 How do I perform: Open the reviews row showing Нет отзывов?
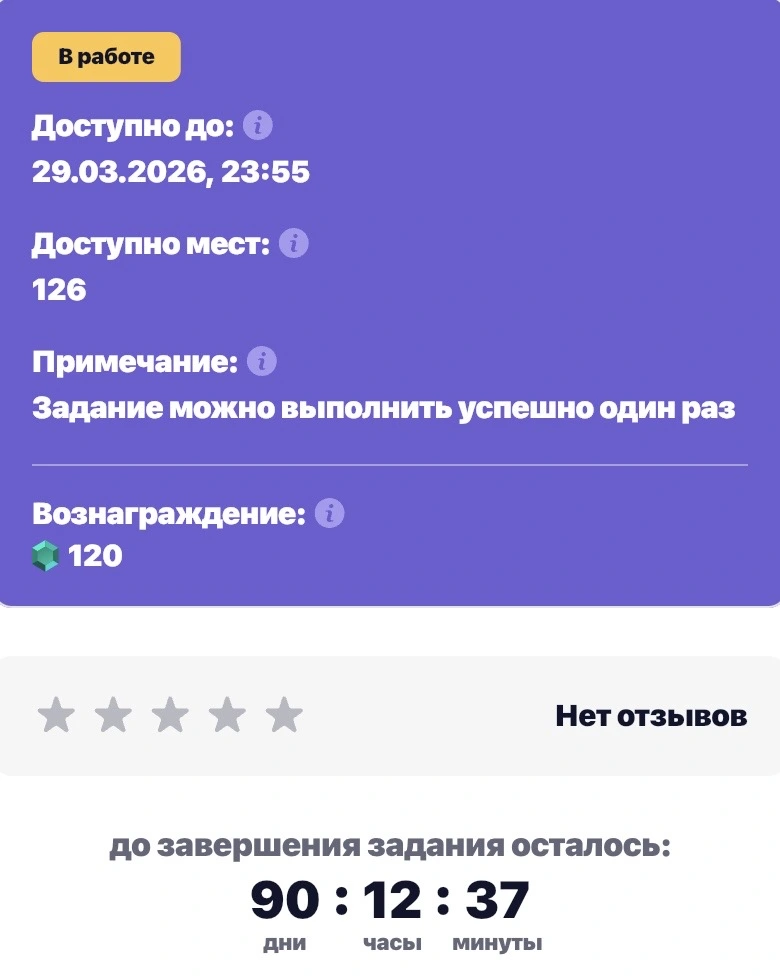390,715
